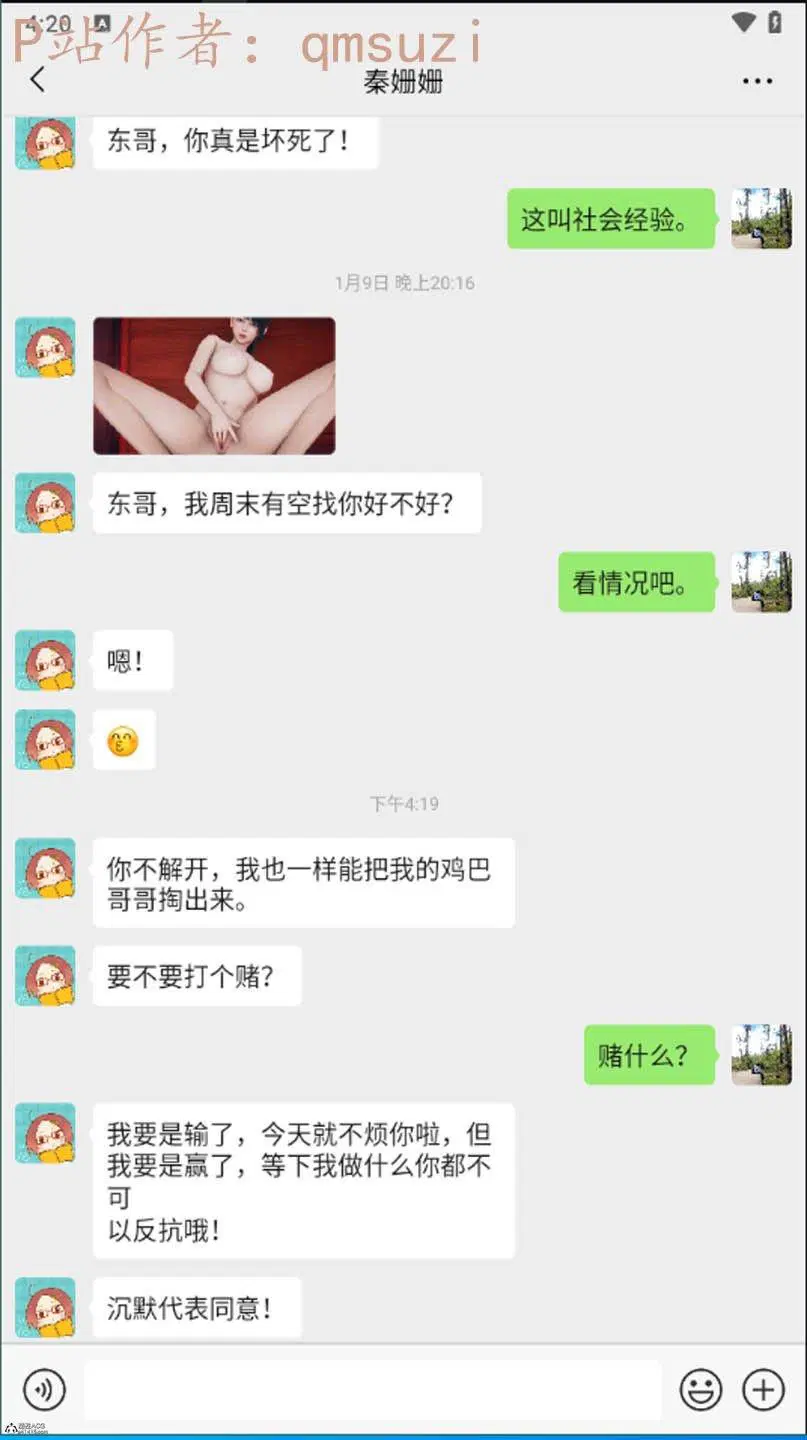Tap the 秦姗姗 chat title

(403, 83)
